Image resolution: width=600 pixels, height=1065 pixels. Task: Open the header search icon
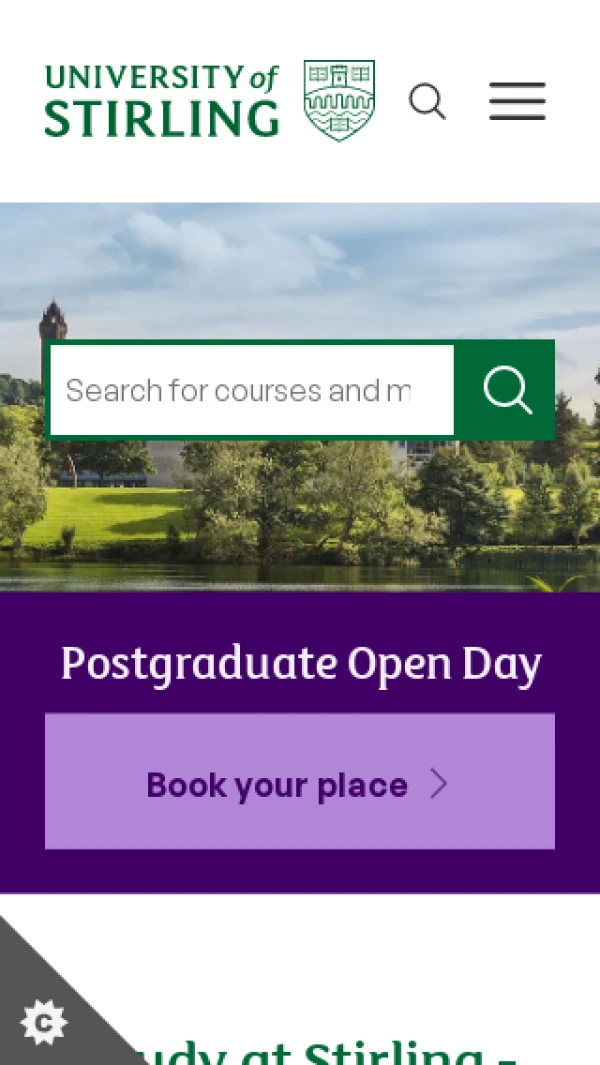[x=427, y=101]
